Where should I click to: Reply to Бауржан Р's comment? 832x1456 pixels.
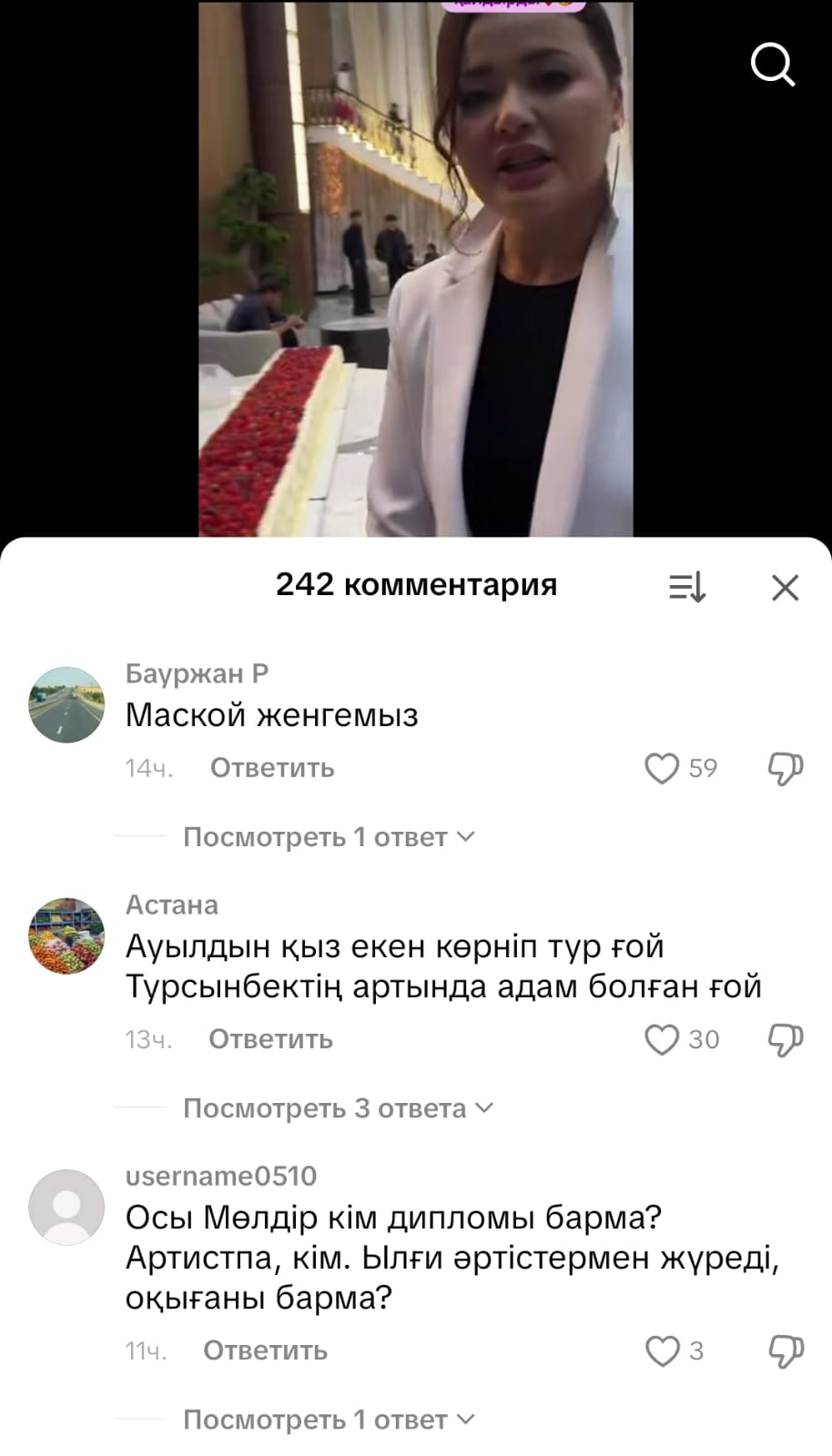pyautogui.click(x=270, y=768)
